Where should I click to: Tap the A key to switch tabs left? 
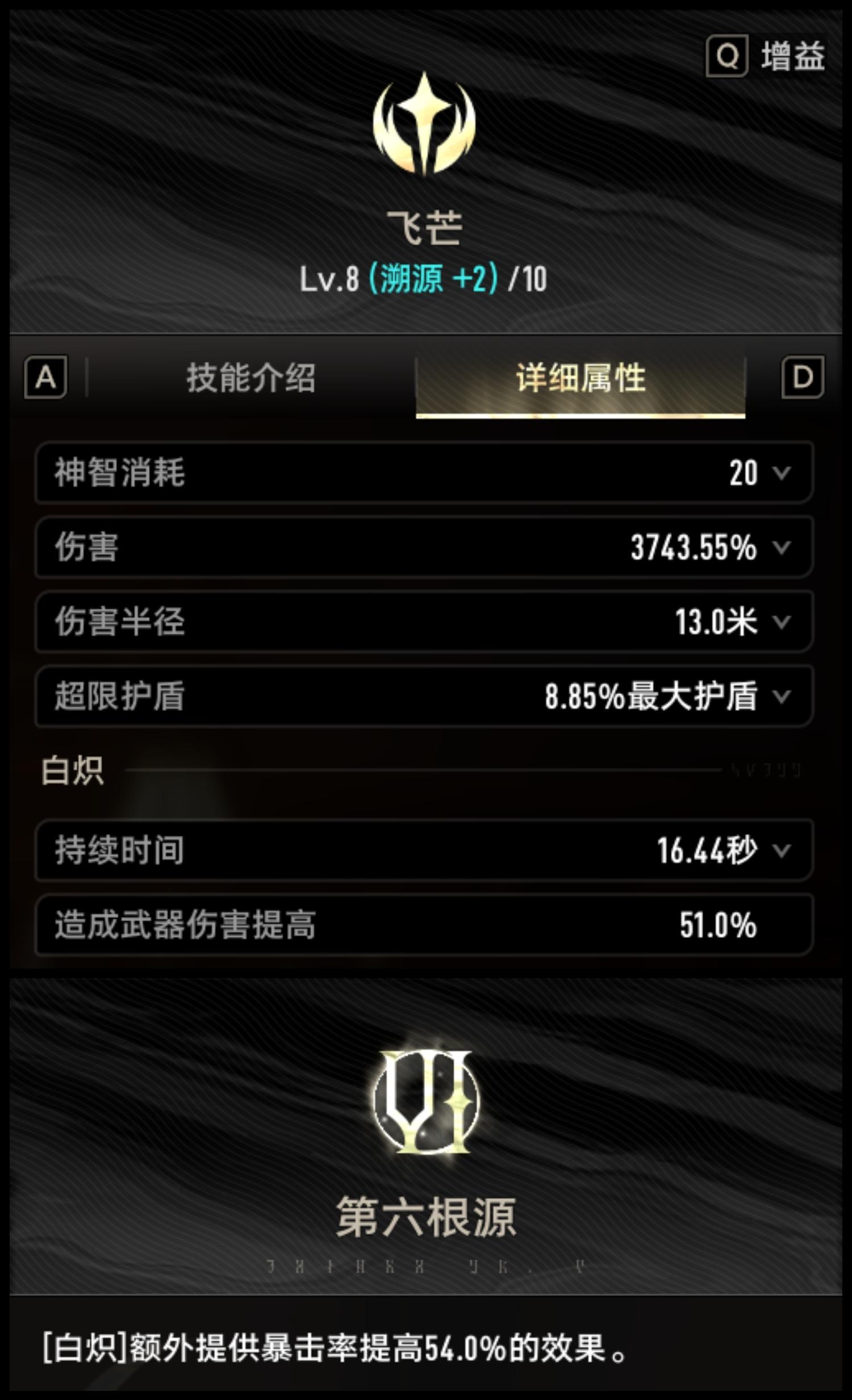[45, 378]
